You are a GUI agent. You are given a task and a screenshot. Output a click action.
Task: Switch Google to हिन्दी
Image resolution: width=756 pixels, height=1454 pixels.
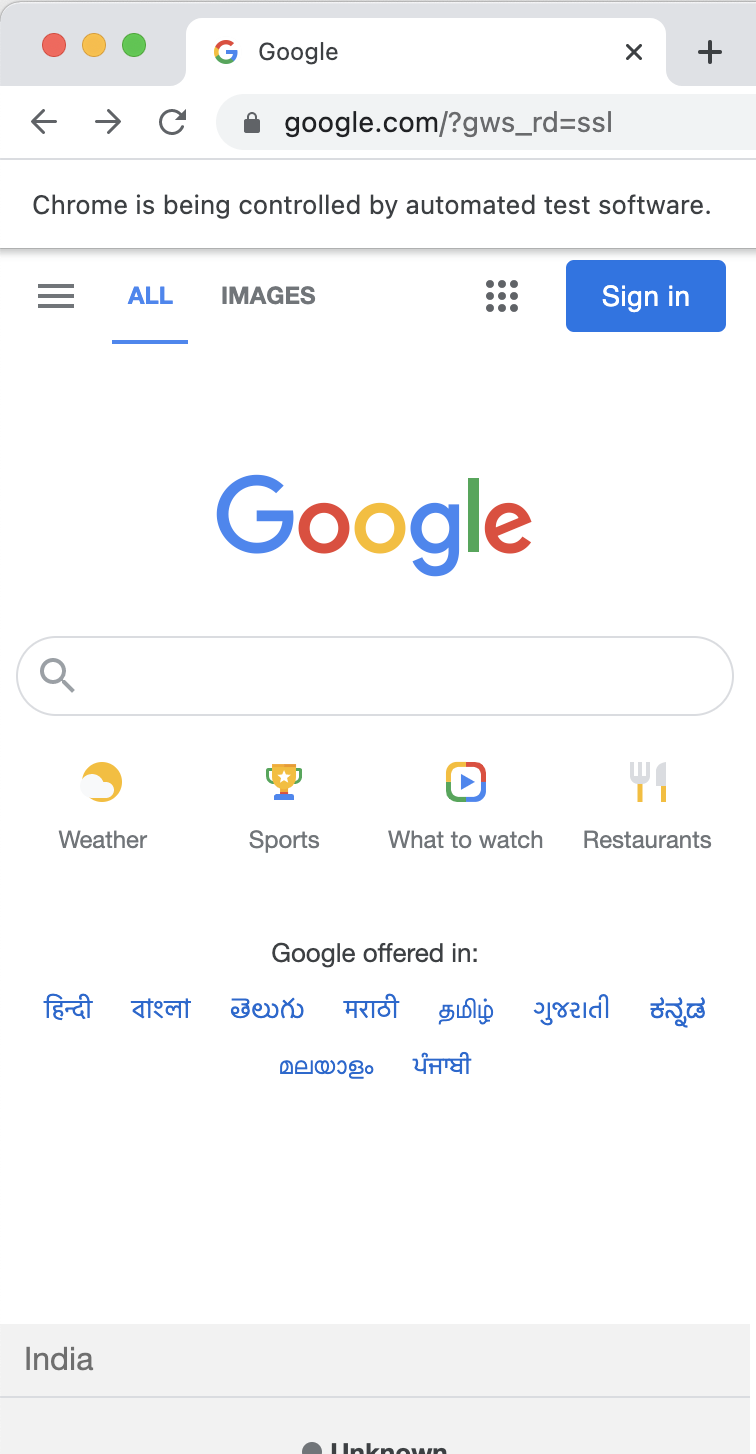(x=68, y=1009)
